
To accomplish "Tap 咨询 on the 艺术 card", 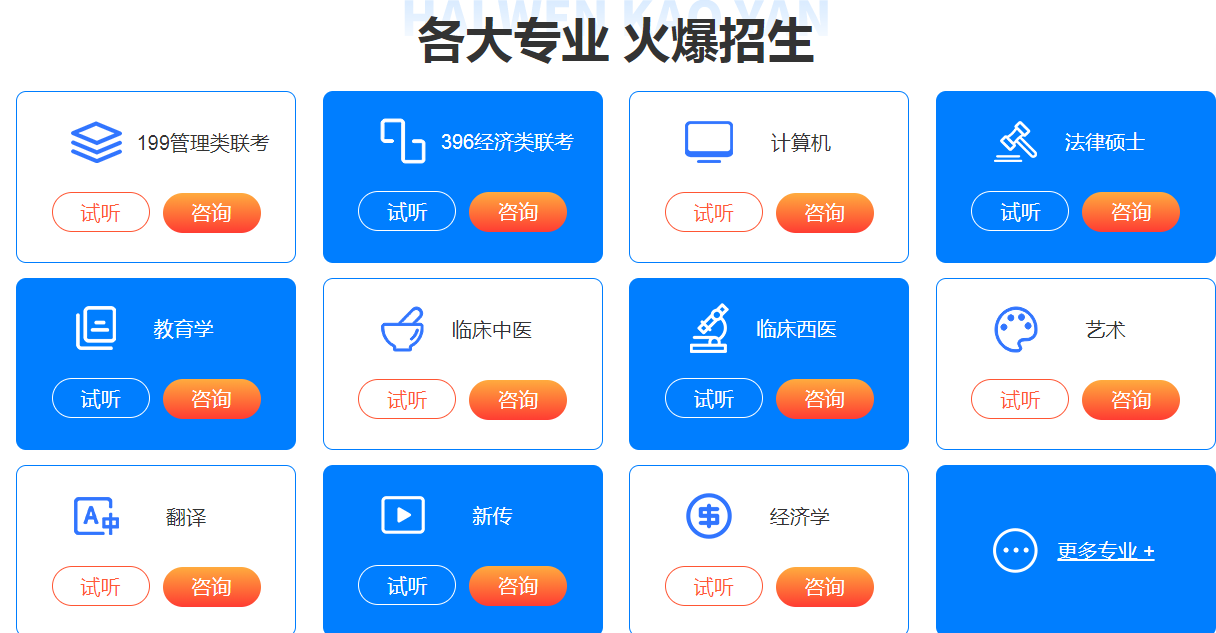I will (1131, 399).
